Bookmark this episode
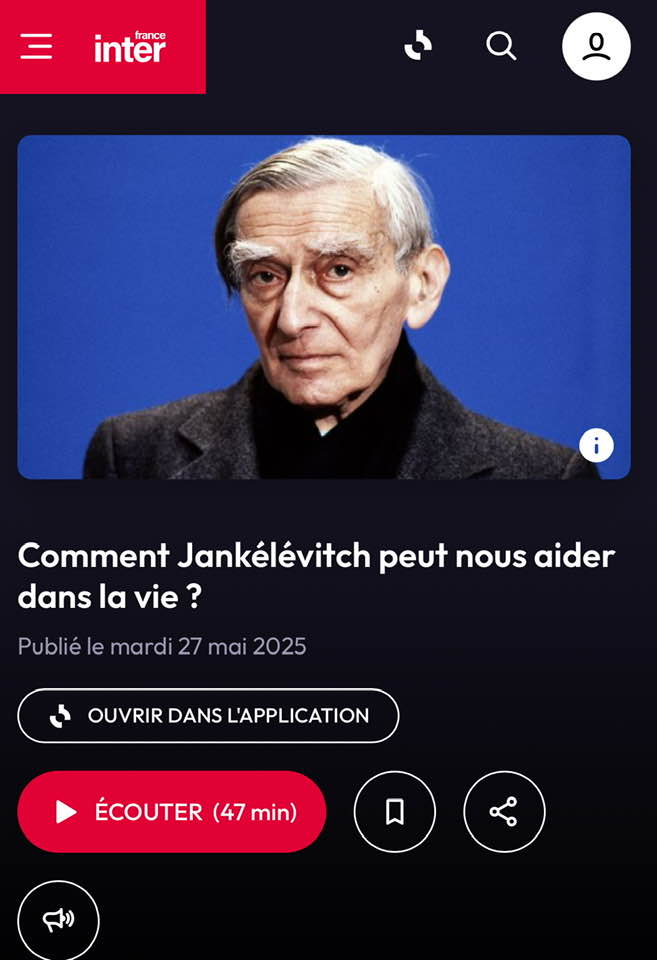 (395, 812)
